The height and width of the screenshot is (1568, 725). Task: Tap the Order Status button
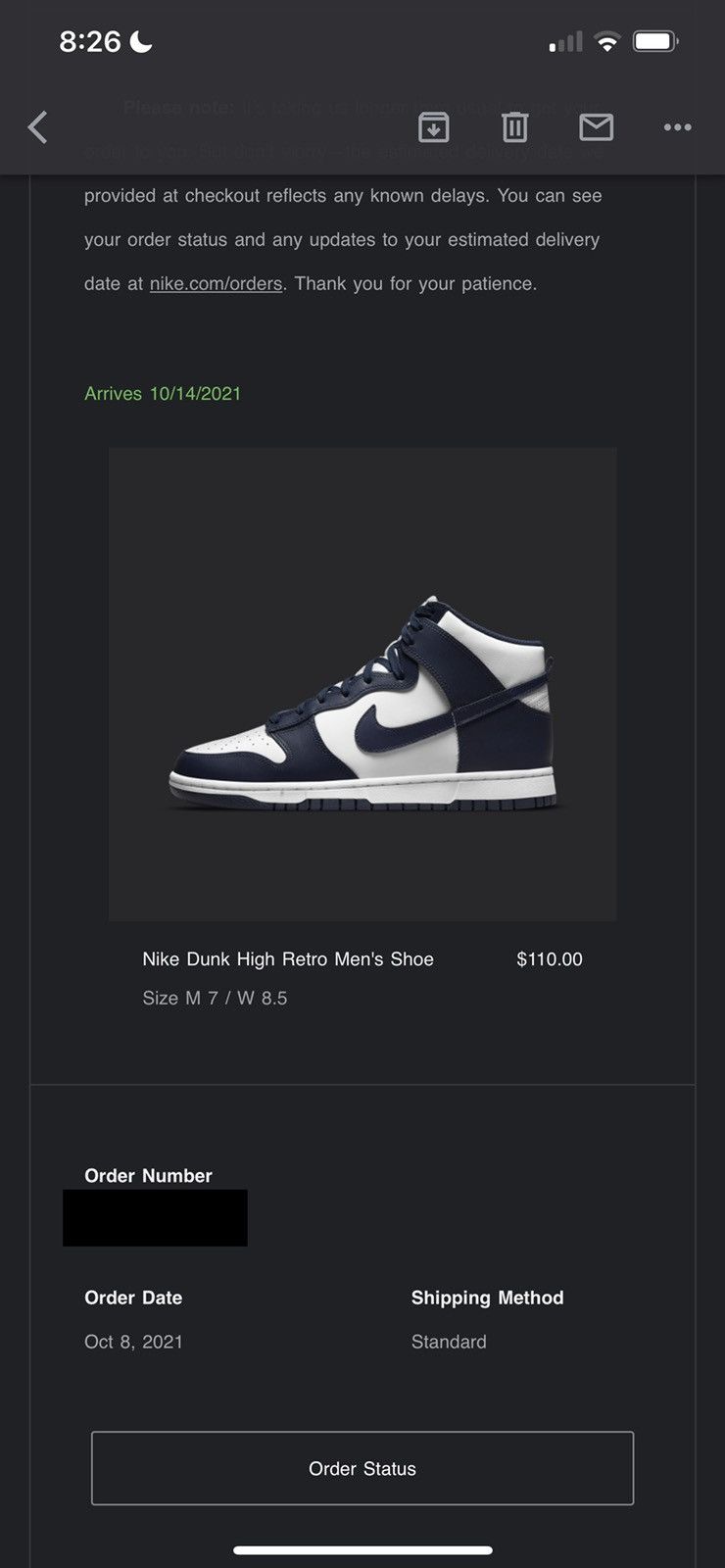click(x=362, y=1468)
